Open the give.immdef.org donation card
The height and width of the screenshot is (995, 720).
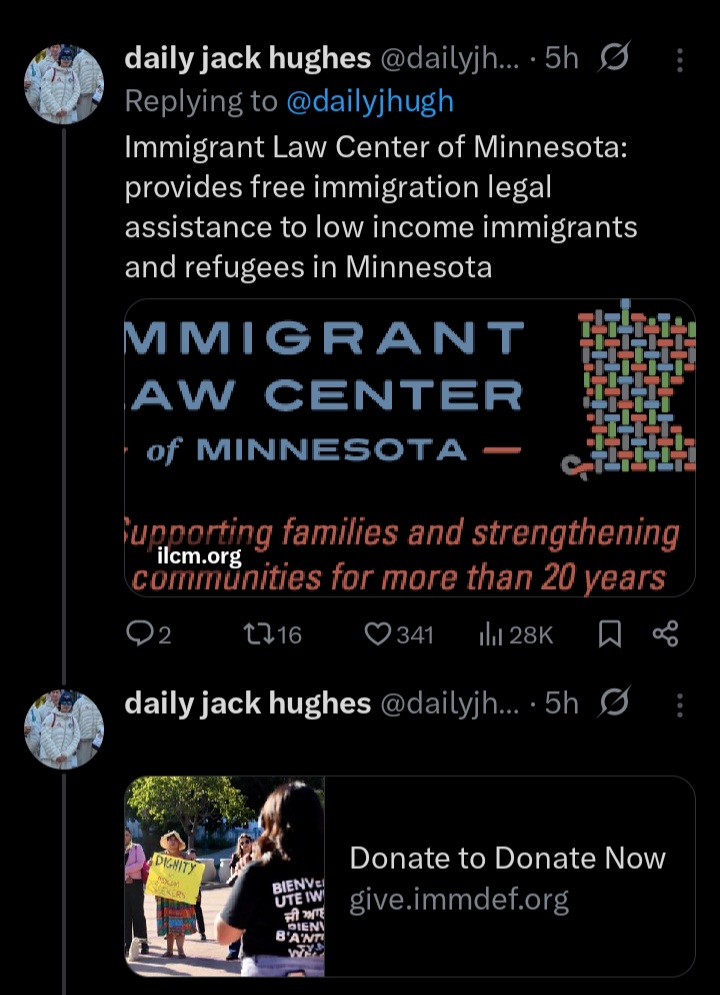coord(409,876)
